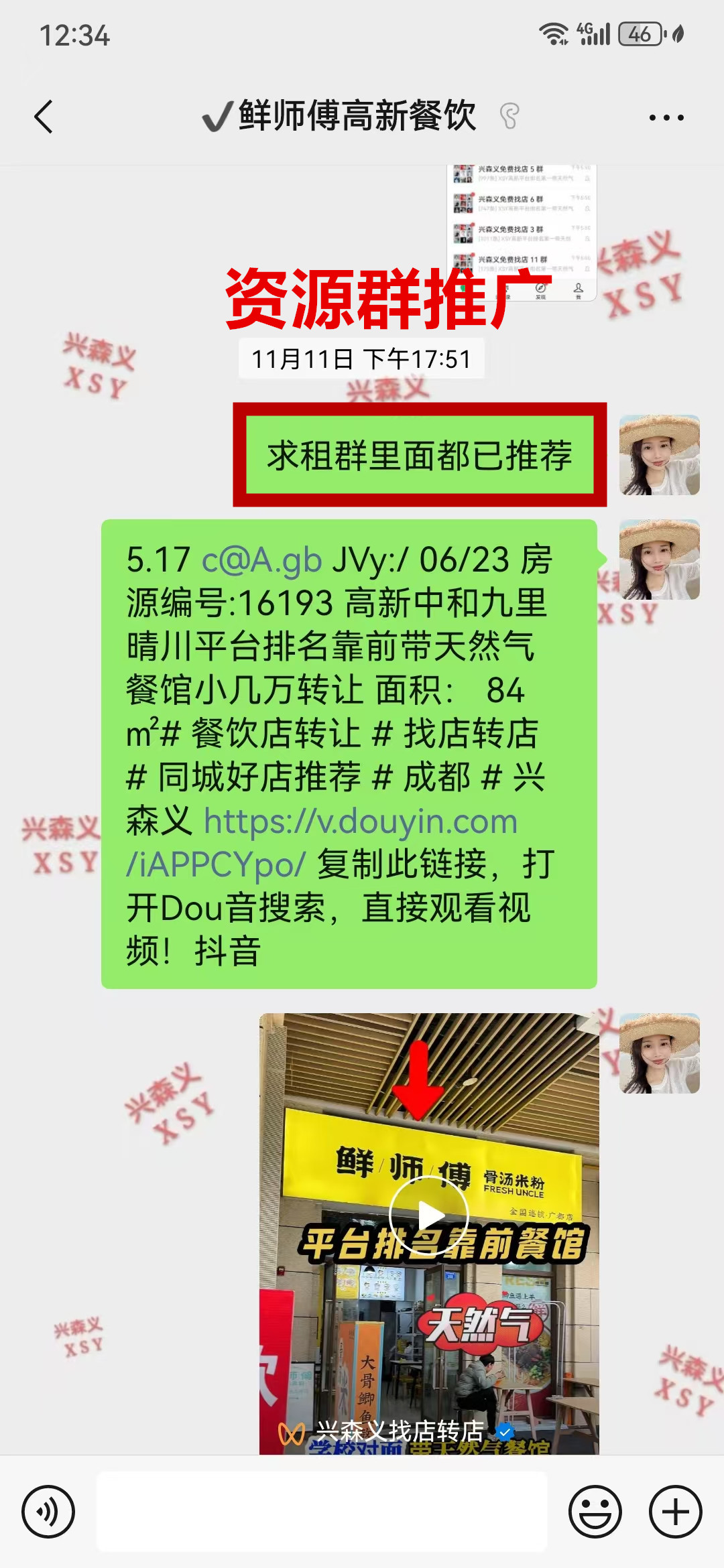Image resolution: width=724 pixels, height=1568 pixels.
Task: Focus the message text field
Action: pyautogui.click(x=322, y=1511)
